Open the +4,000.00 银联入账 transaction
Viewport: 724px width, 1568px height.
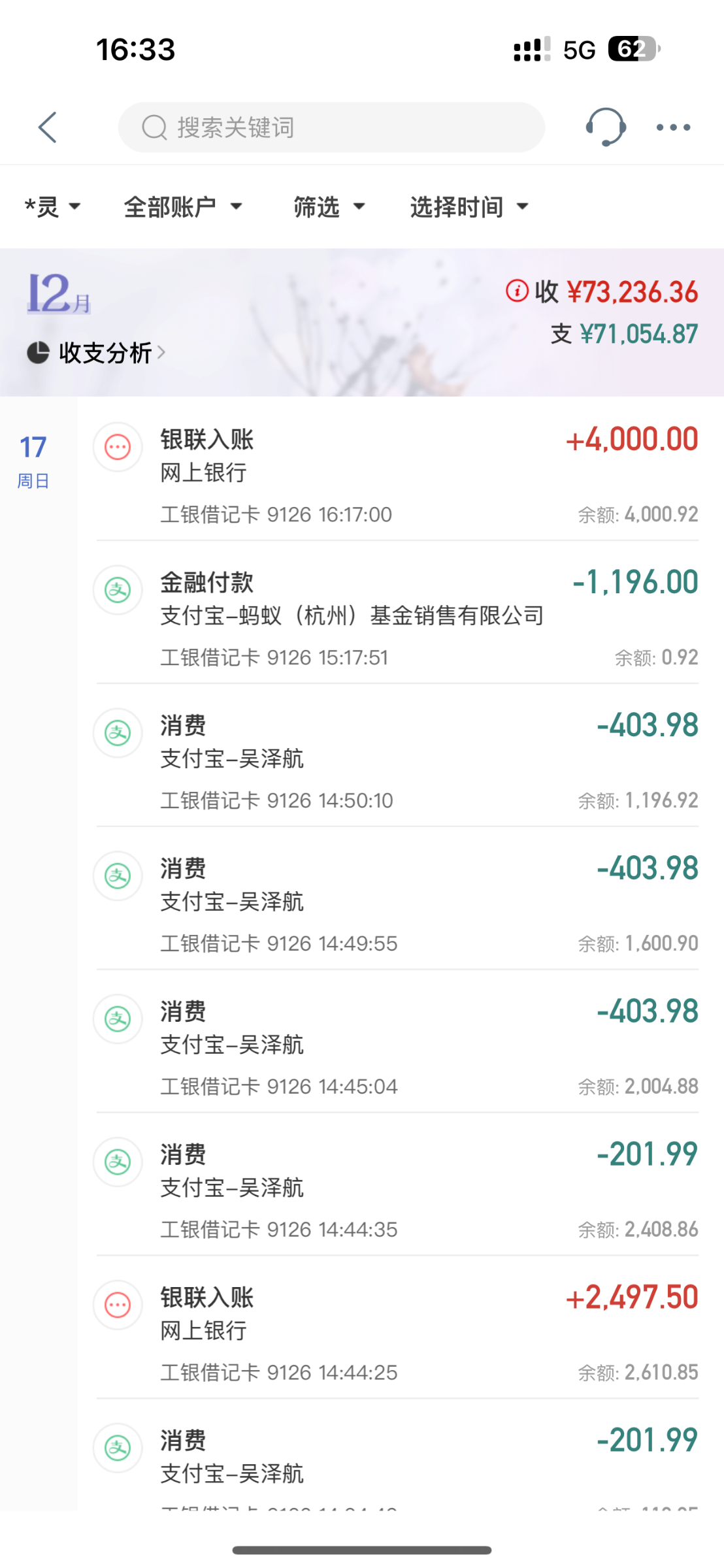tap(397, 474)
